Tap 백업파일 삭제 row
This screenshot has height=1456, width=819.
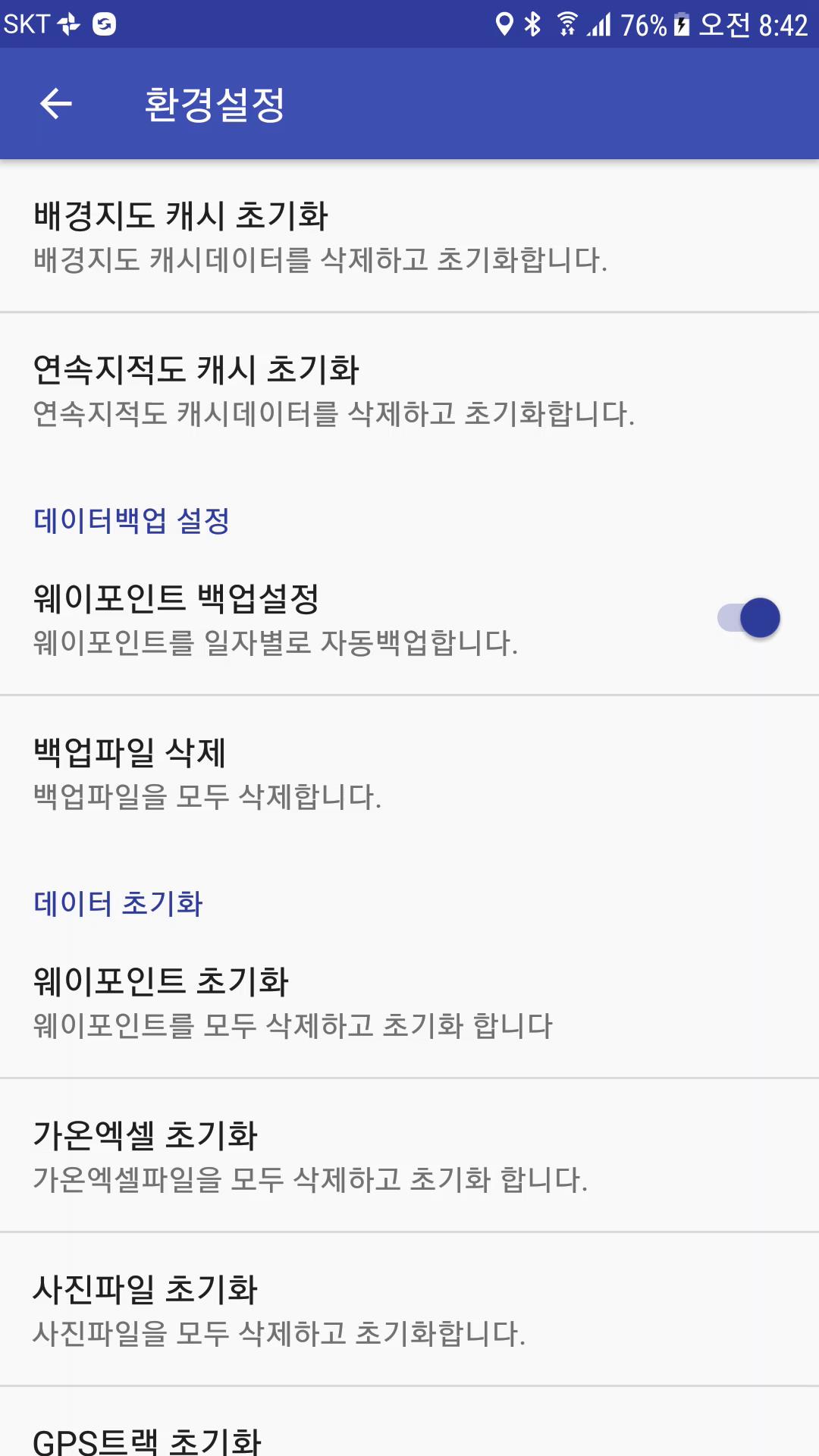click(x=409, y=773)
